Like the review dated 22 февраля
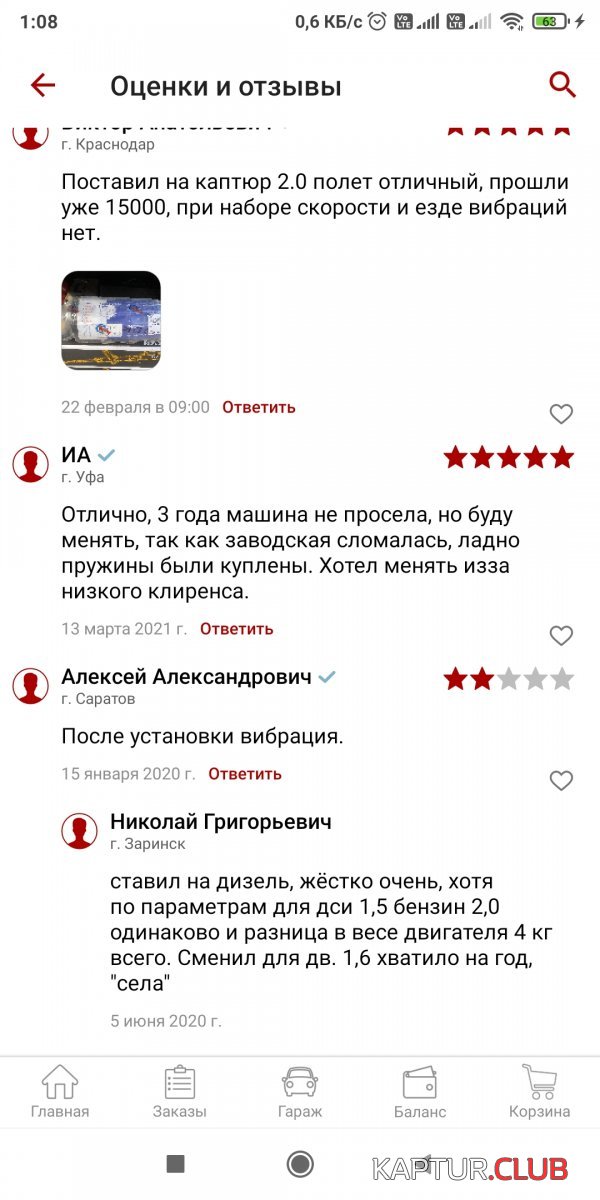Screen dimensions: 600x1200 pyautogui.click(x=562, y=413)
